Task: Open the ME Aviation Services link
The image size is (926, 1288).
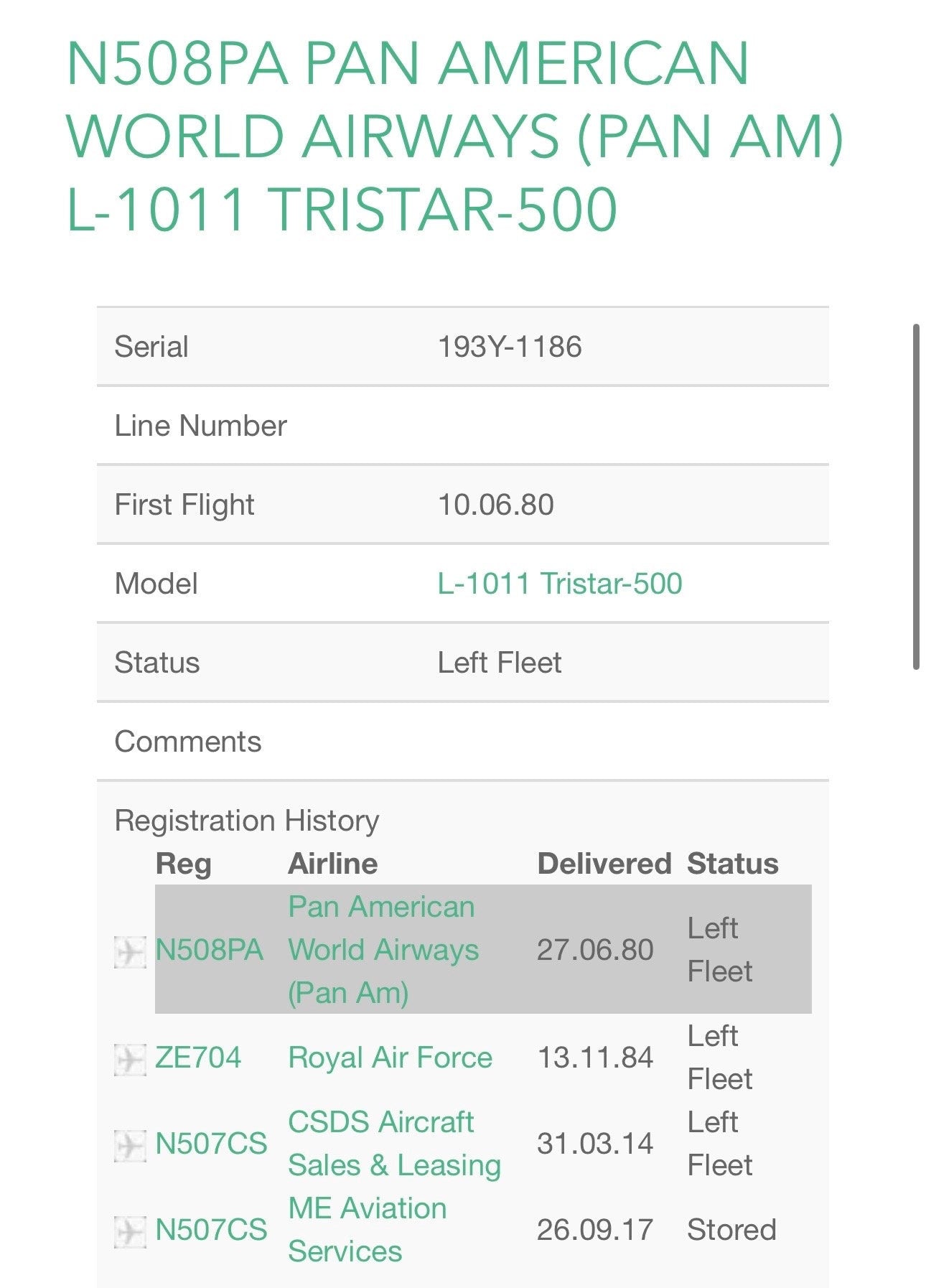Action: tap(367, 1229)
